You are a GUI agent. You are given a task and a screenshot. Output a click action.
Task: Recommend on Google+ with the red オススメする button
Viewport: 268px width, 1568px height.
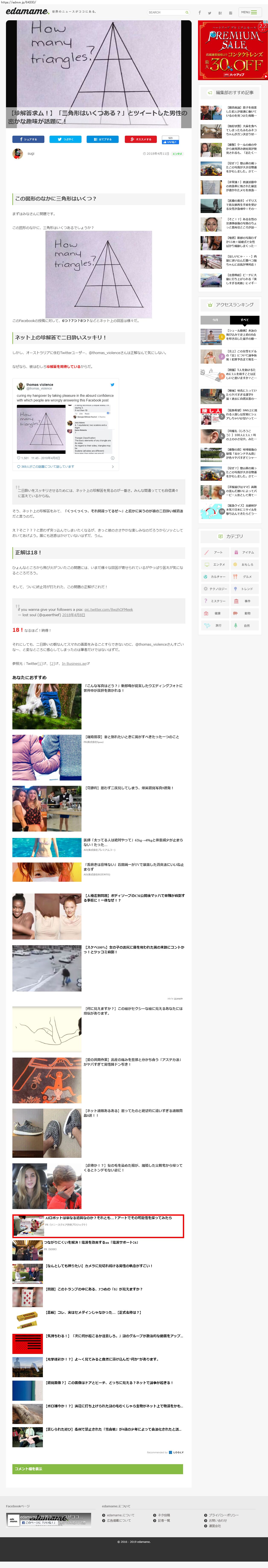coord(140,139)
